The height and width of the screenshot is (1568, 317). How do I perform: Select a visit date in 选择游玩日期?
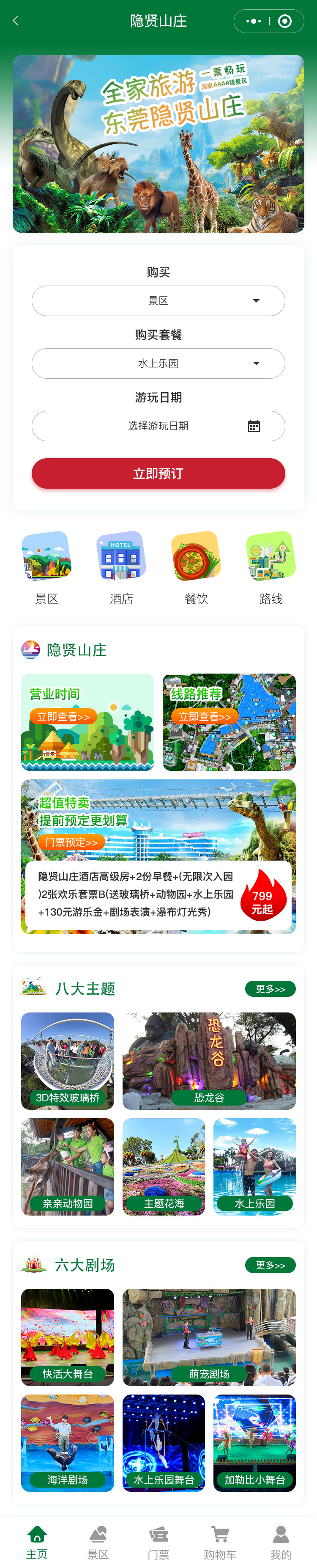[x=158, y=426]
